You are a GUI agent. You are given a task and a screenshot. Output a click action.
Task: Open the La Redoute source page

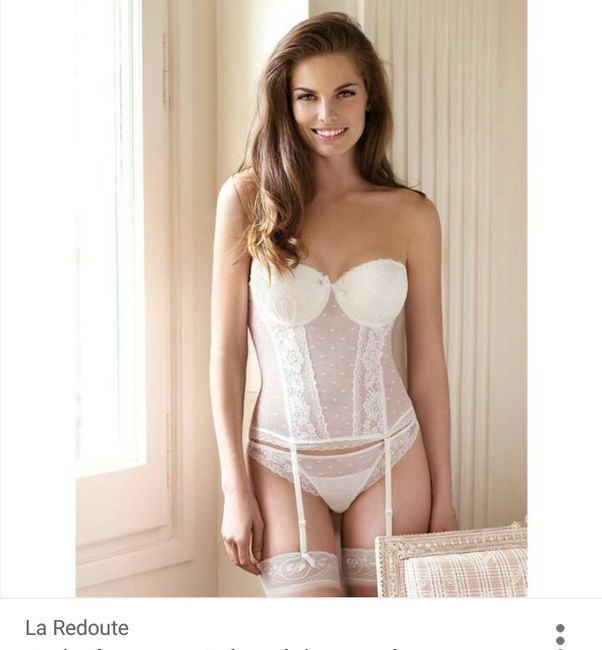(x=77, y=628)
